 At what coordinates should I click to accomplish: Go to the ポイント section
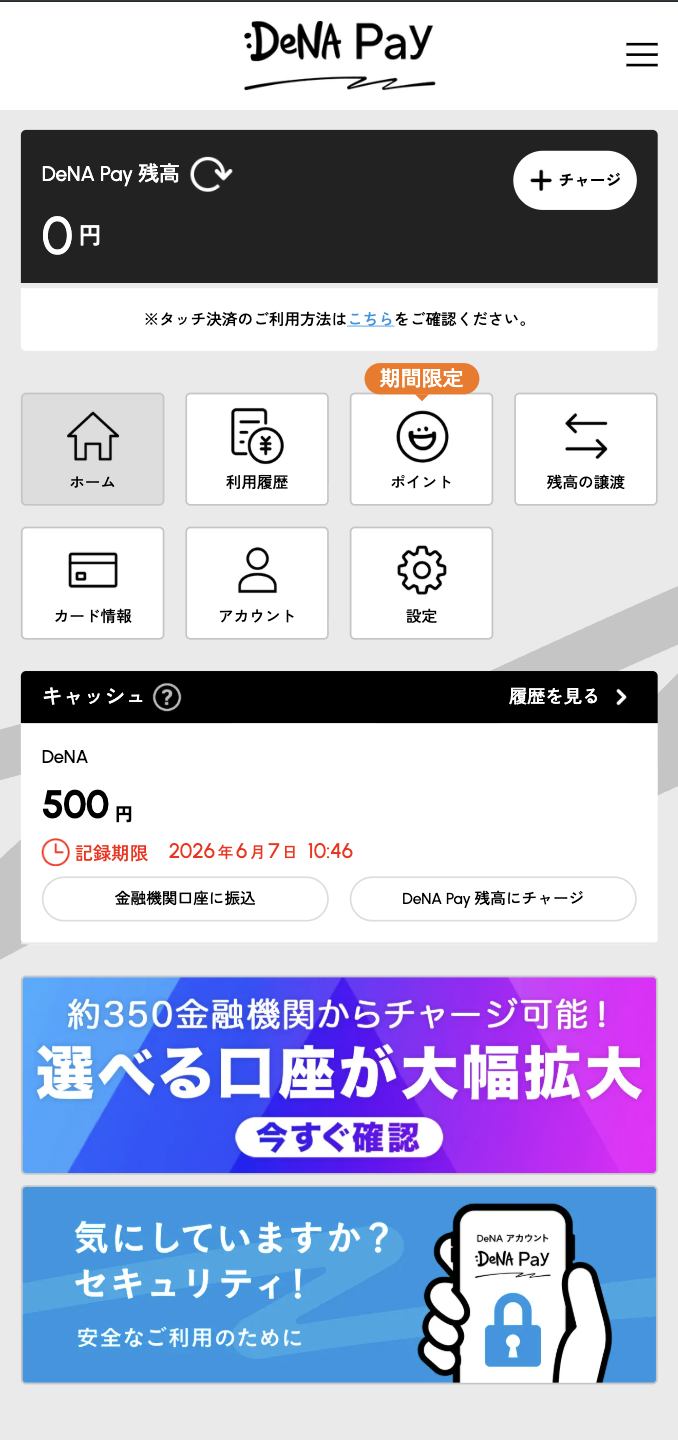(x=421, y=449)
